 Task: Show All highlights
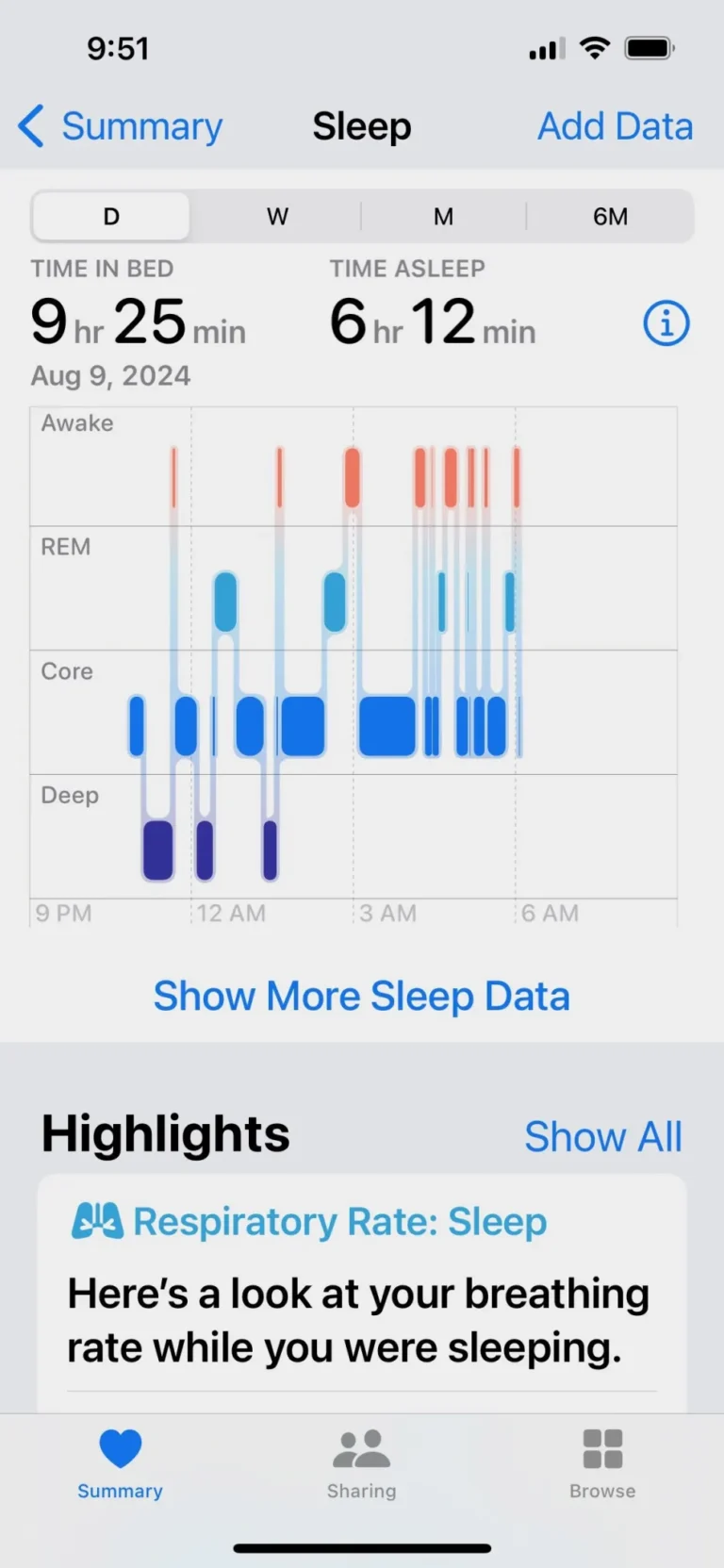coord(602,1137)
